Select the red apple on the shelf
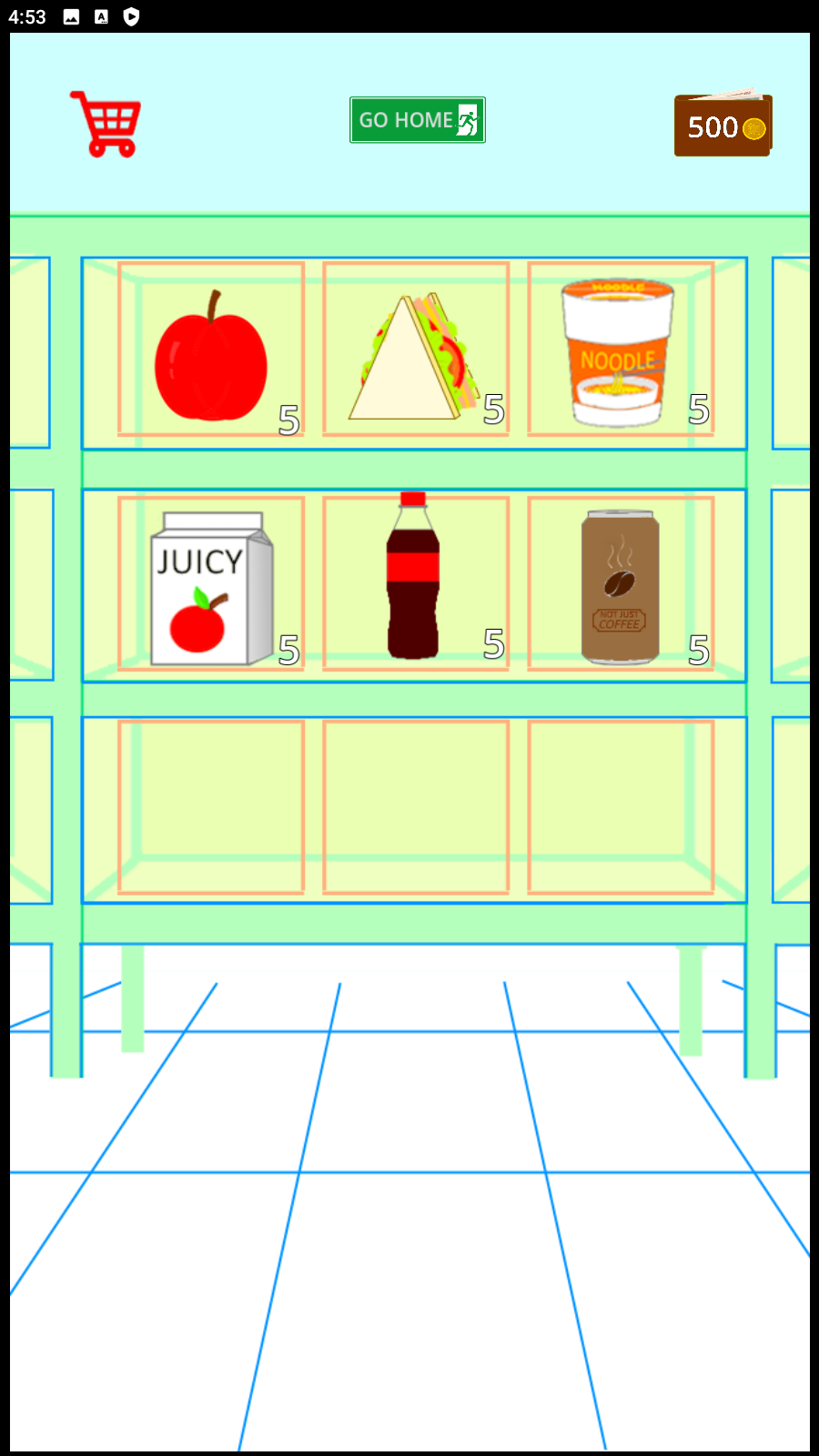Image resolution: width=819 pixels, height=1456 pixels. [211, 356]
